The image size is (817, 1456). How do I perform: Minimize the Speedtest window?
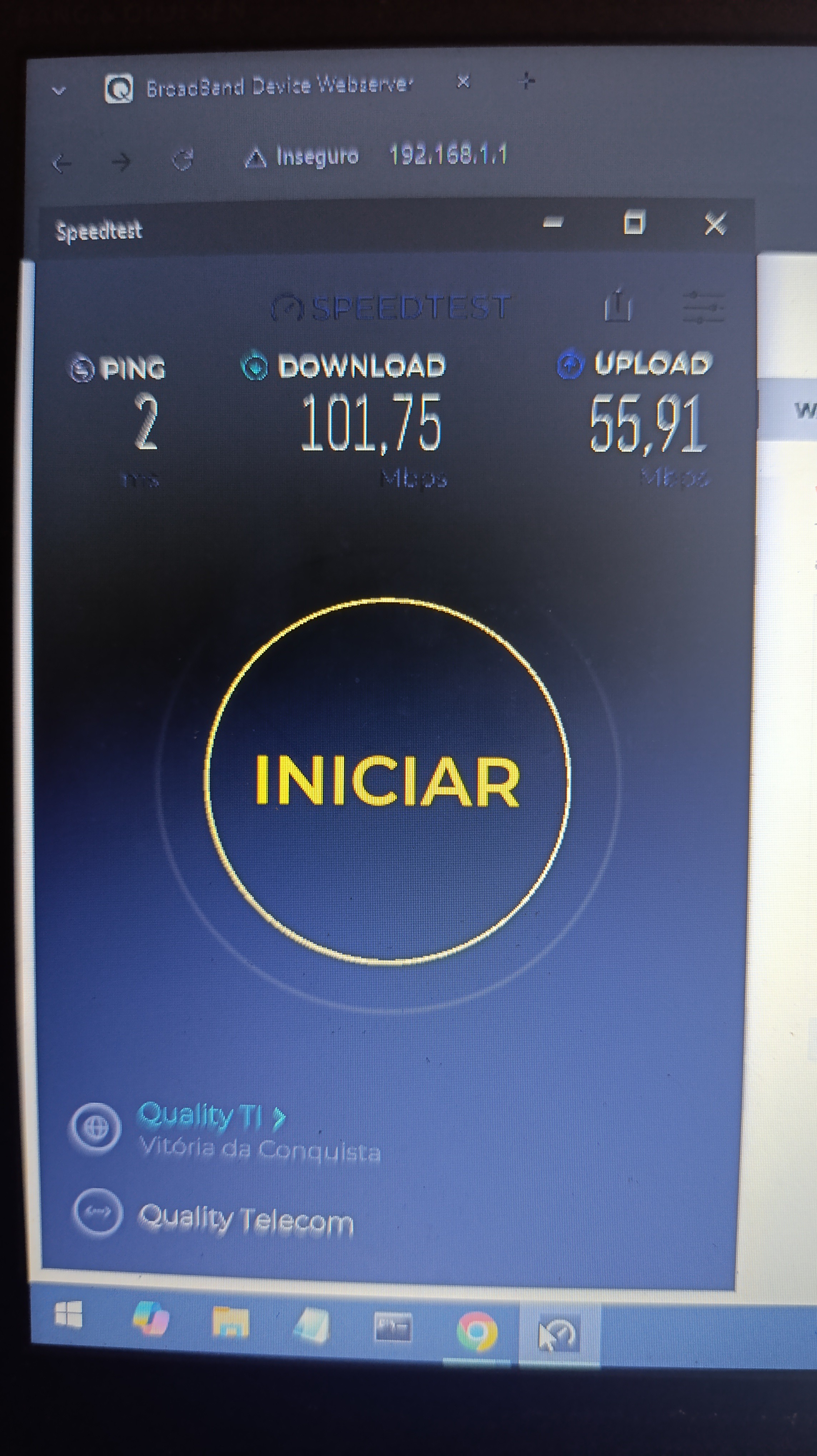[x=552, y=223]
